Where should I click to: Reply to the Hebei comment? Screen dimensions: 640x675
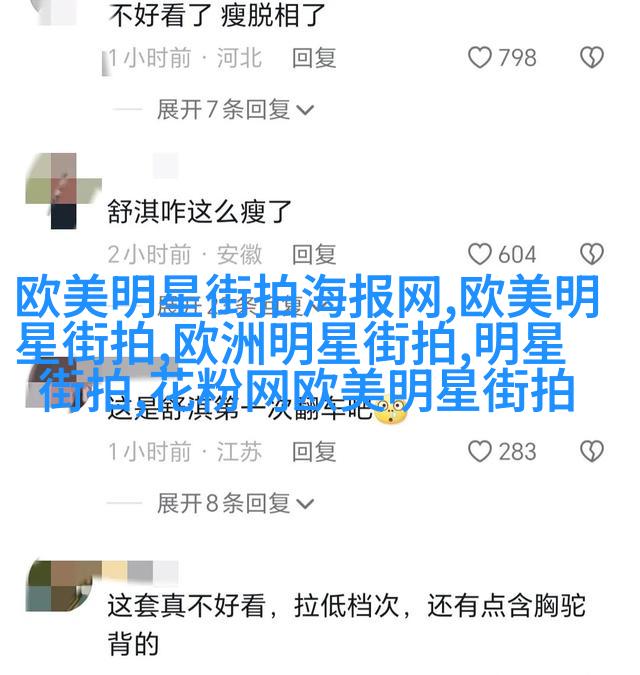coord(314,58)
